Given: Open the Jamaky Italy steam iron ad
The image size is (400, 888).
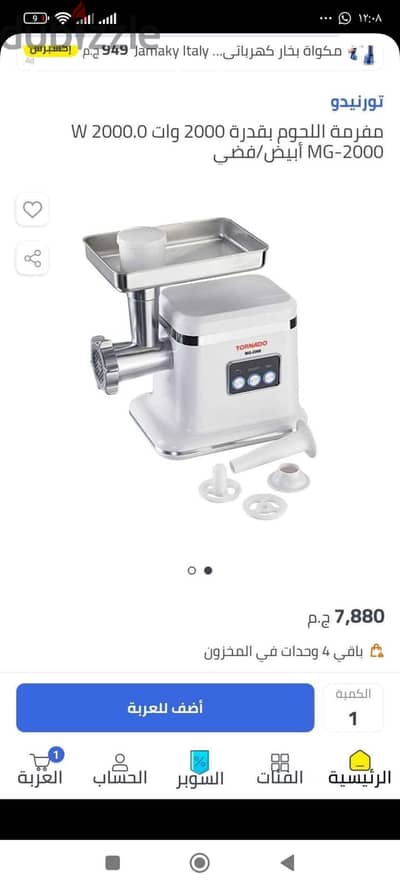Looking at the screenshot, I should pyautogui.click(x=200, y=53).
